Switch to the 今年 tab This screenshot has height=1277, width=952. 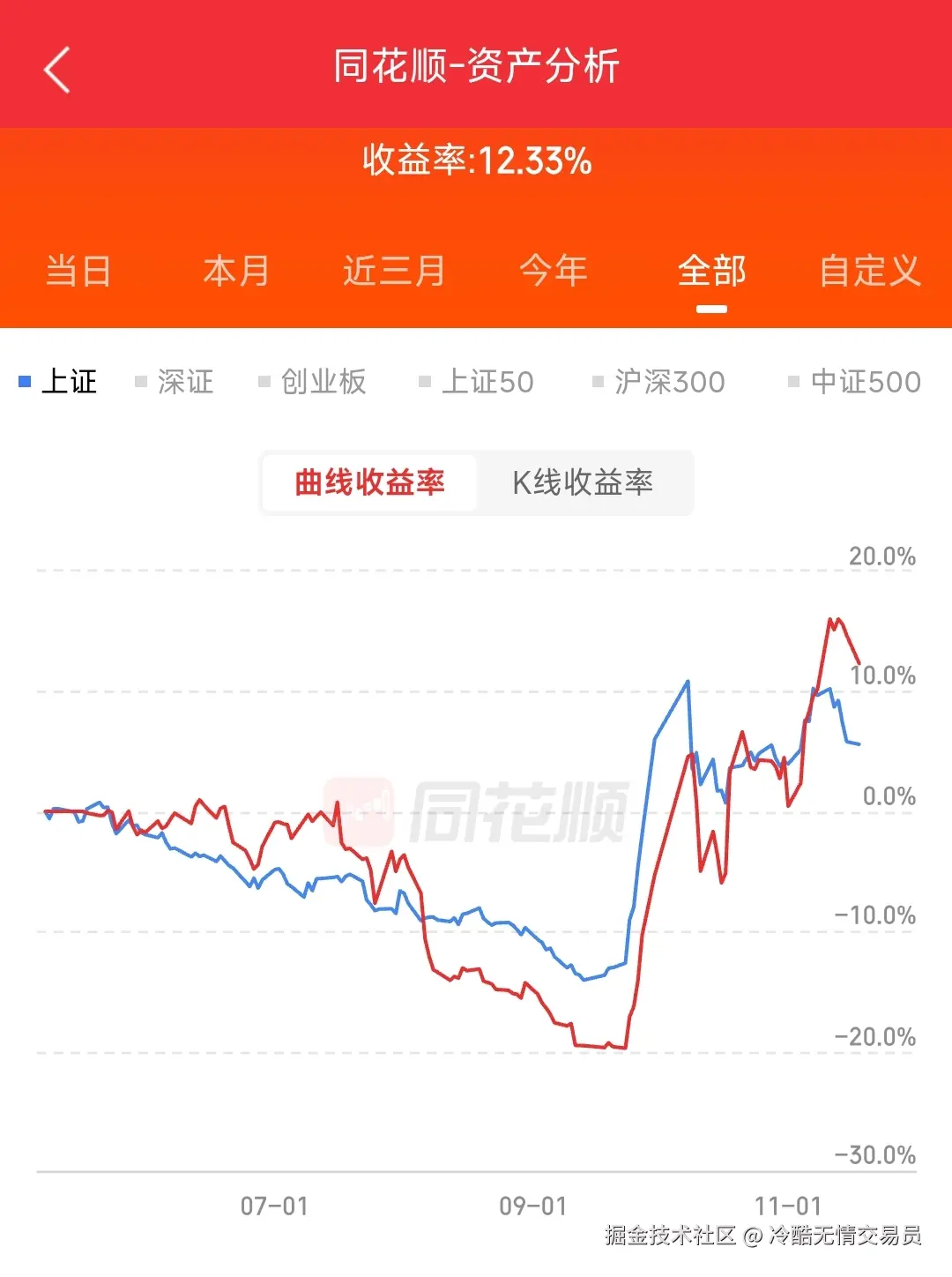[x=553, y=271]
